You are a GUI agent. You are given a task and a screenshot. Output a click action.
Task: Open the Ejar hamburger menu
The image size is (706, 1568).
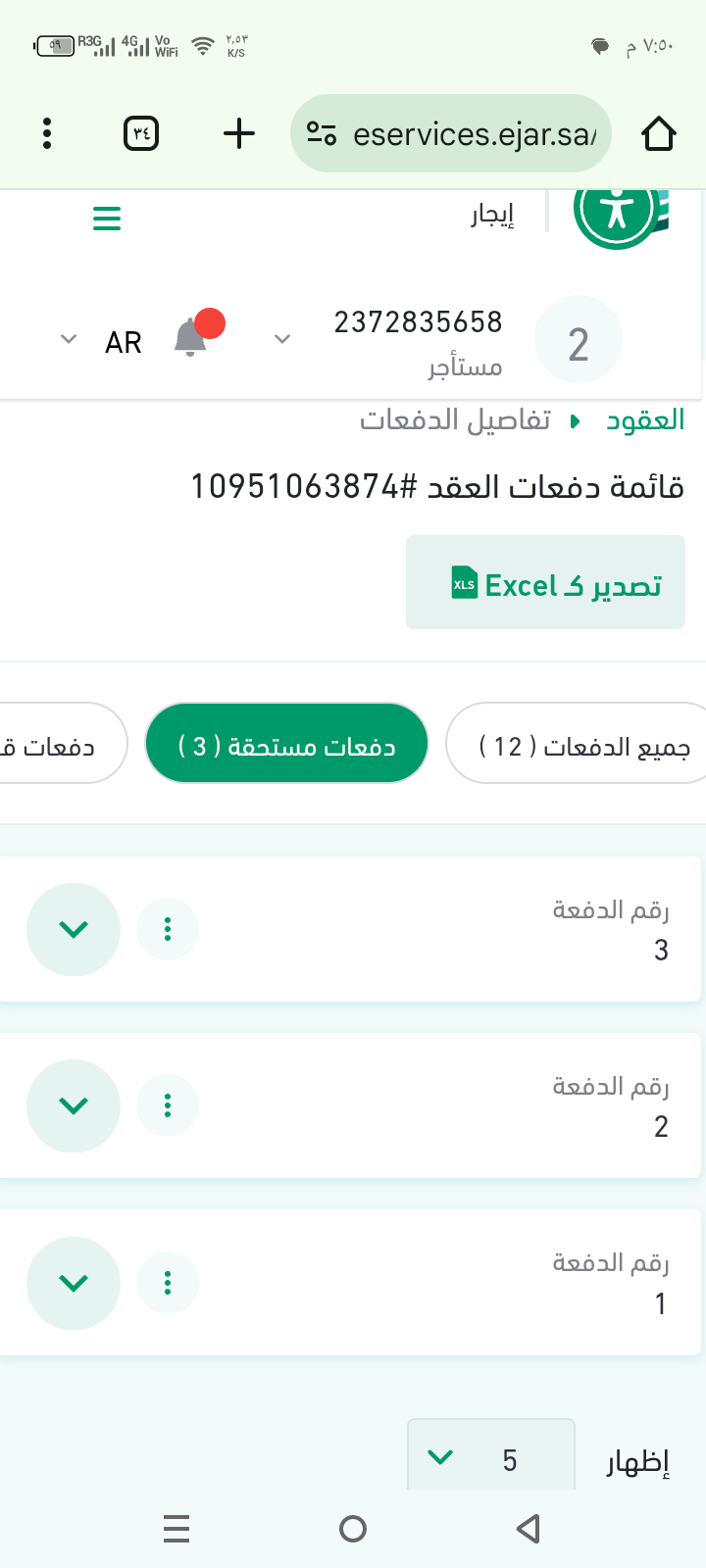tap(107, 218)
